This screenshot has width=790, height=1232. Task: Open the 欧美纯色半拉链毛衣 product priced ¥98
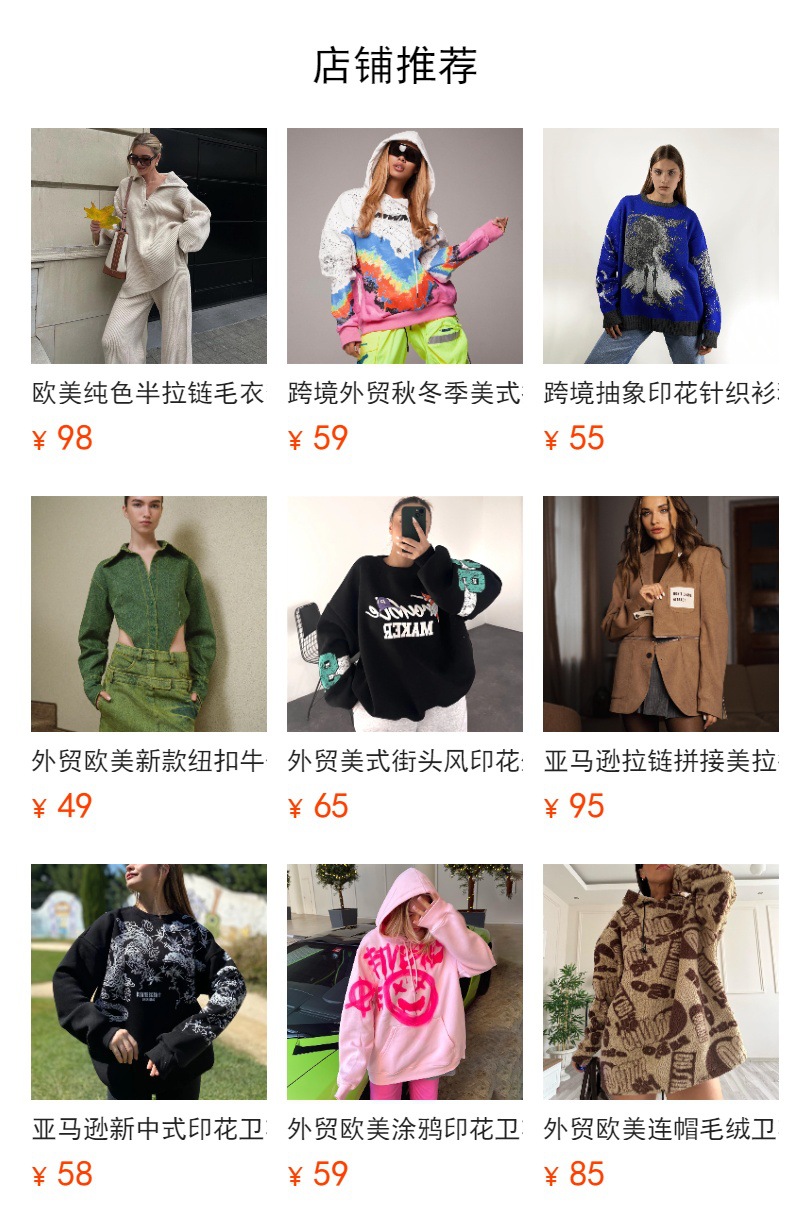148,246
